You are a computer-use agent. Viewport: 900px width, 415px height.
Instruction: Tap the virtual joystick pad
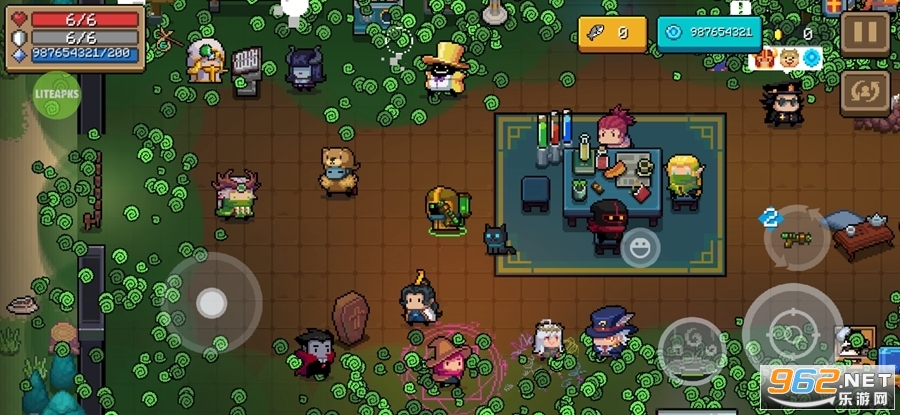coord(212,302)
